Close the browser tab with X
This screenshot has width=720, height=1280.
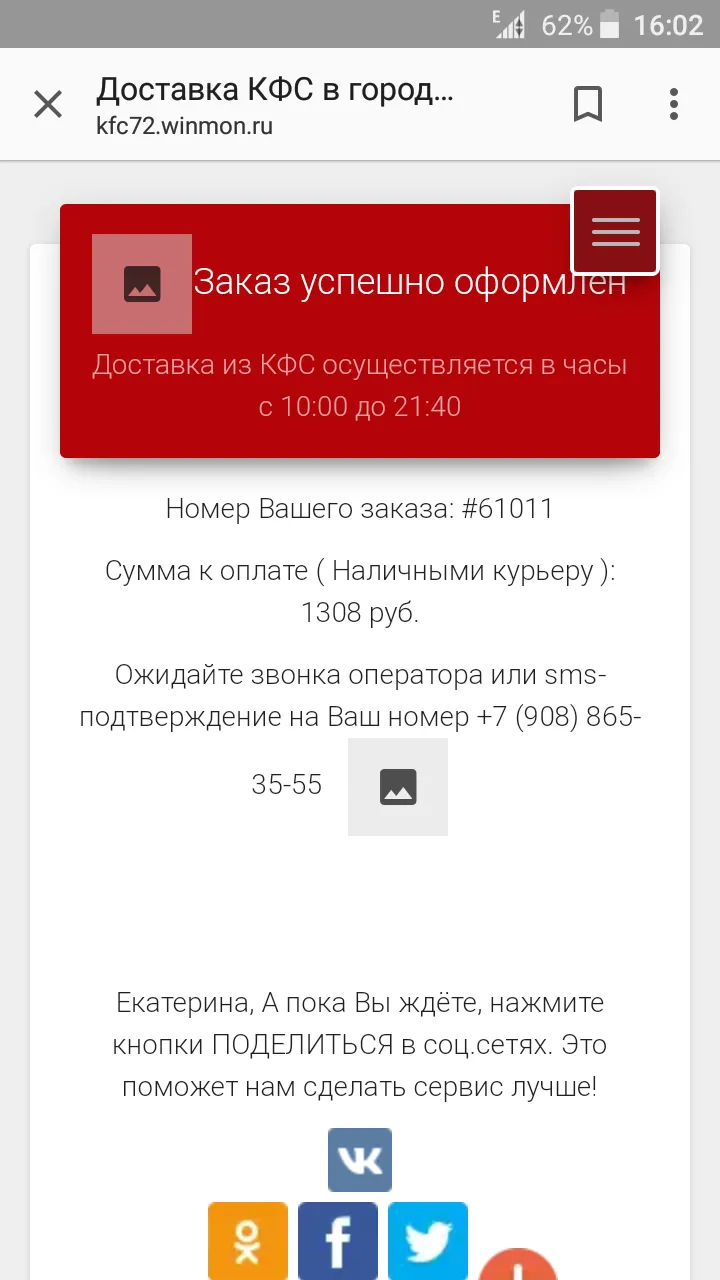[48, 104]
